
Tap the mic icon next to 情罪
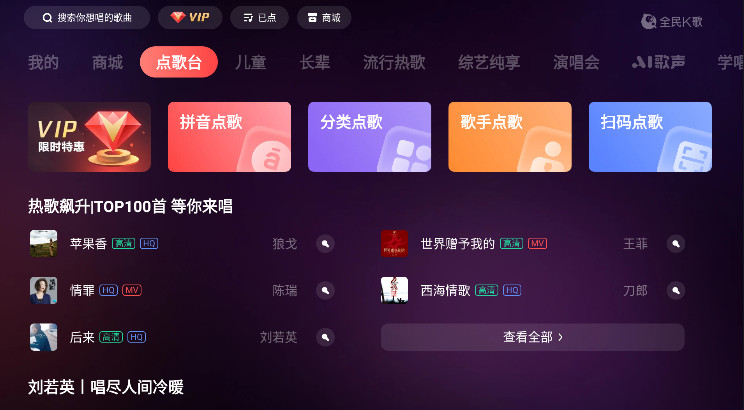pos(325,290)
